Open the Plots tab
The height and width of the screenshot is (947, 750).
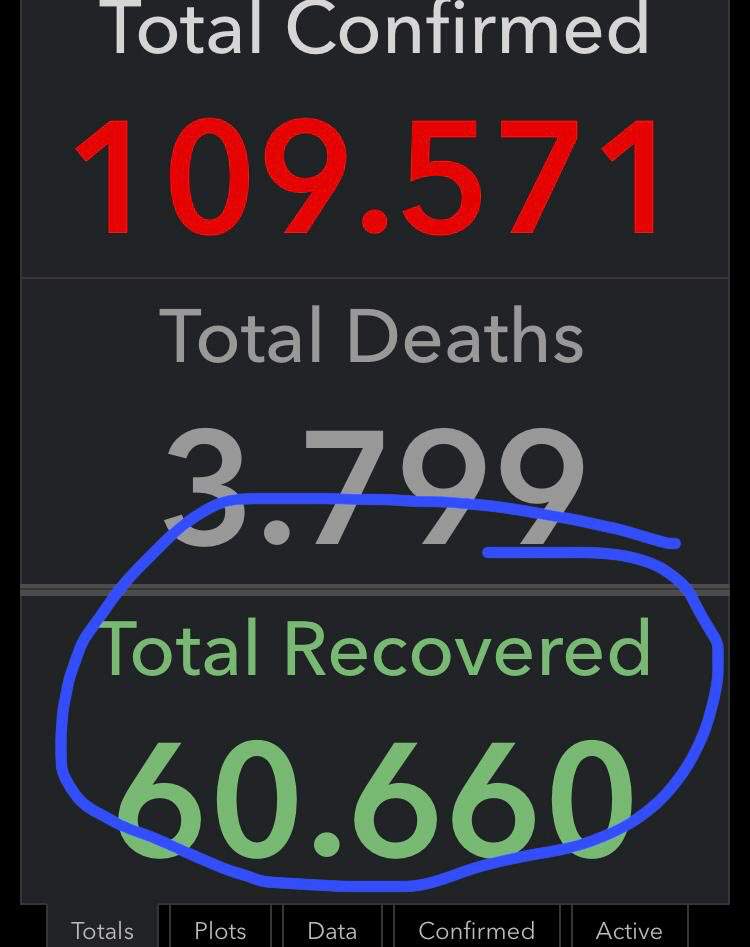point(220,929)
